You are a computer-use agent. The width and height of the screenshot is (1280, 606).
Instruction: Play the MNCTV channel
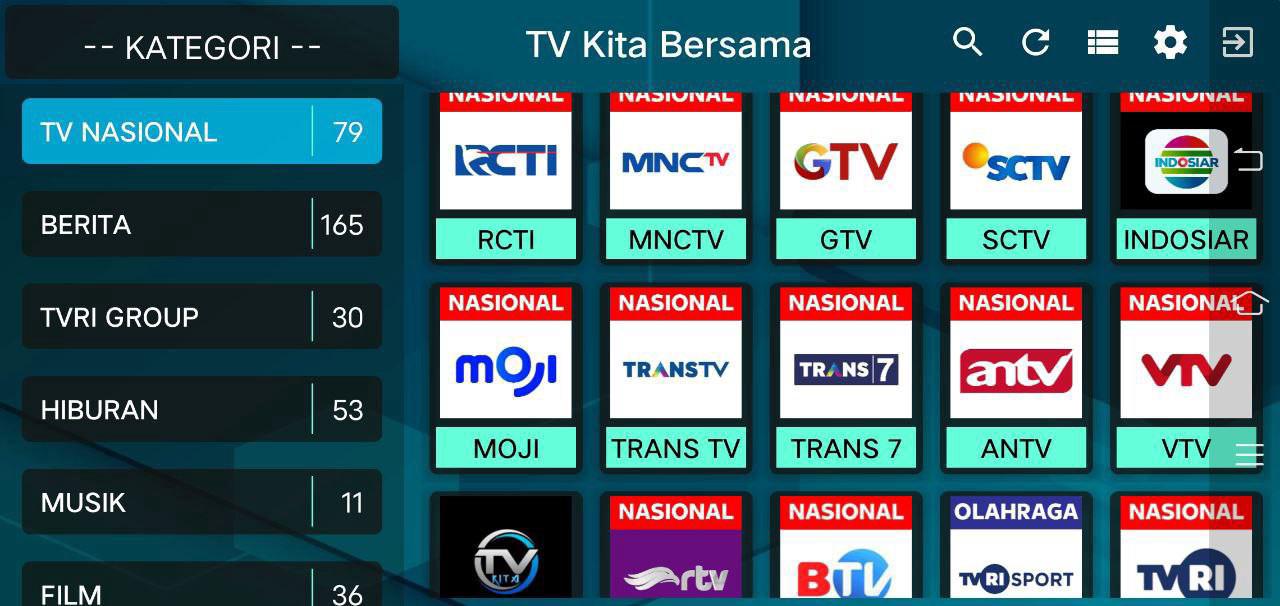(x=676, y=175)
